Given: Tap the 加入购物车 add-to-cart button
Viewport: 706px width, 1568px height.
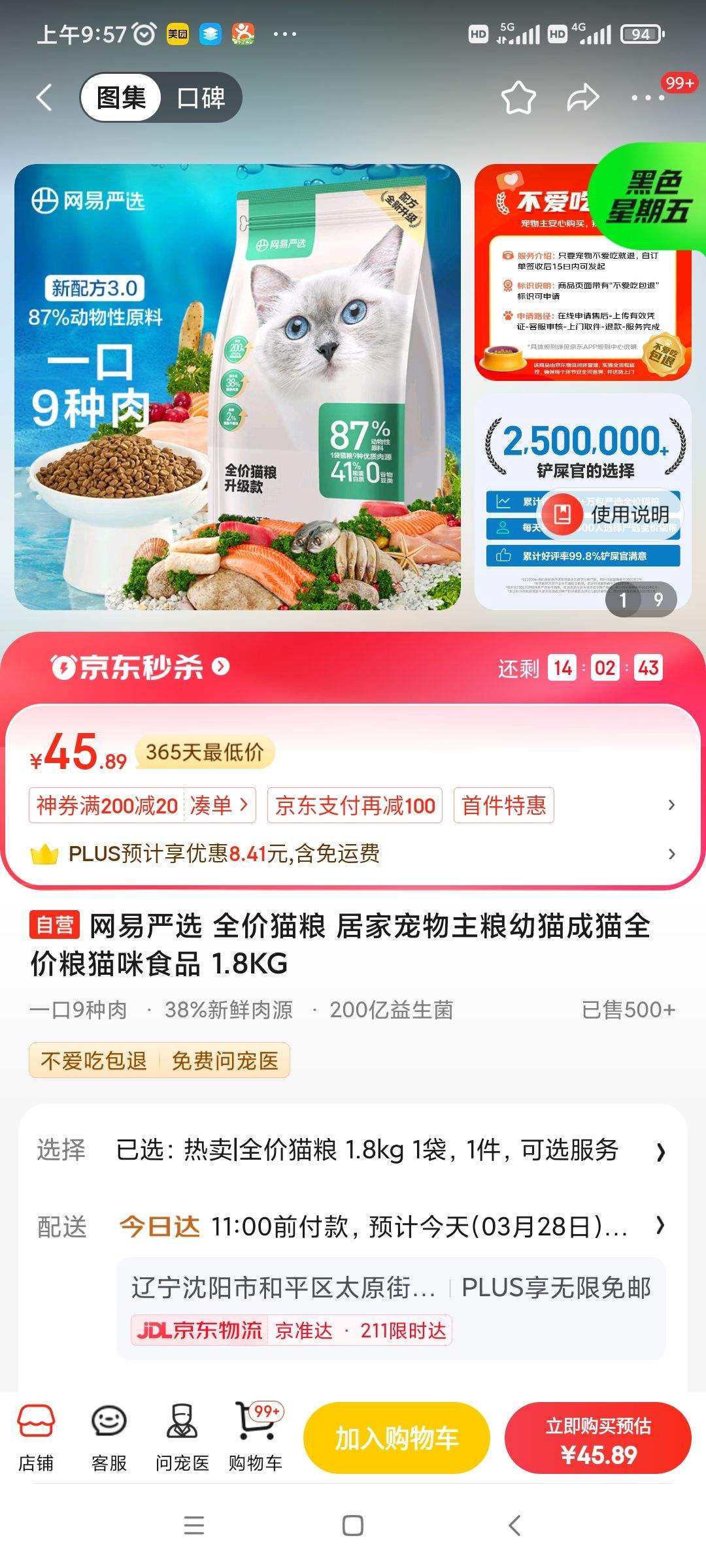Looking at the screenshot, I should 395,1439.
